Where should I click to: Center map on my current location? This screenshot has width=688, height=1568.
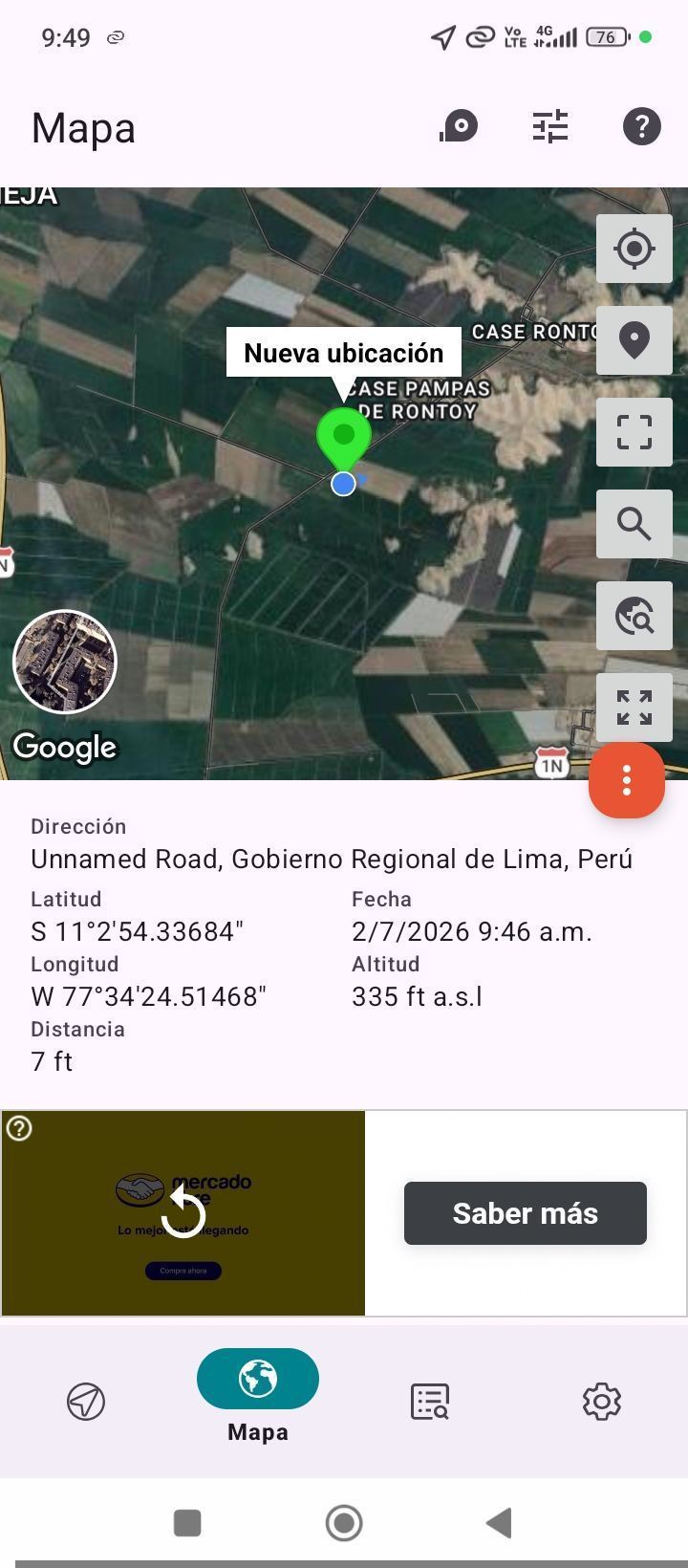(x=634, y=249)
